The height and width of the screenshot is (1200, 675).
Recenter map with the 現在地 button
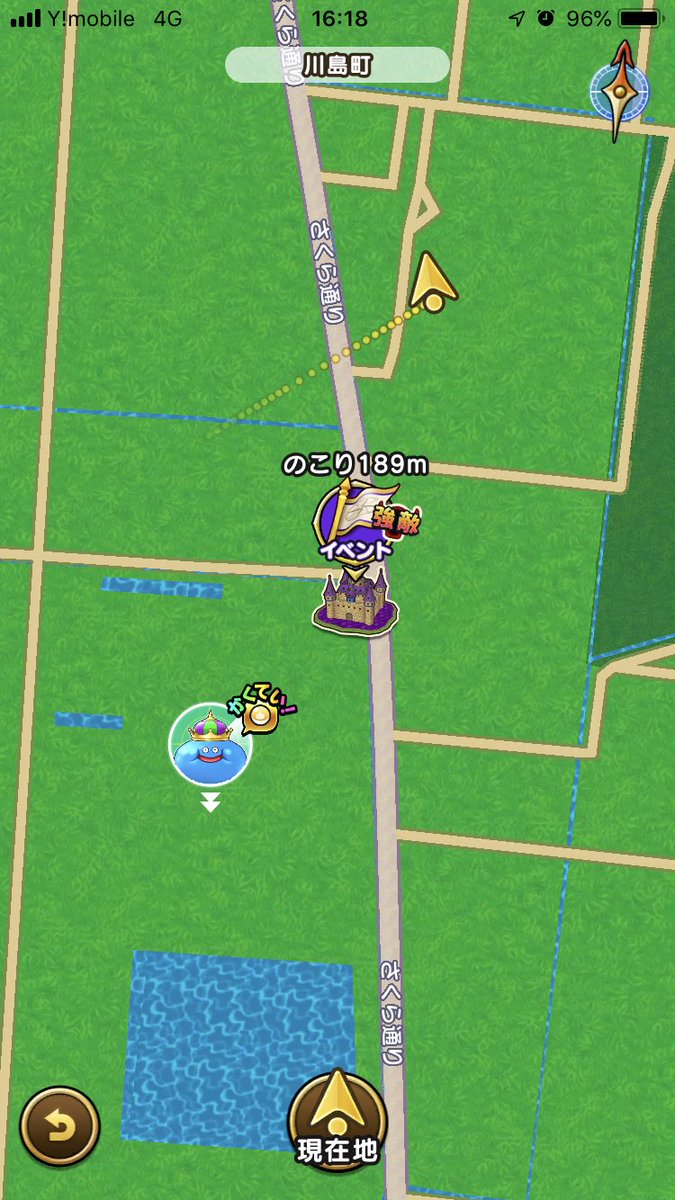click(337, 1119)
